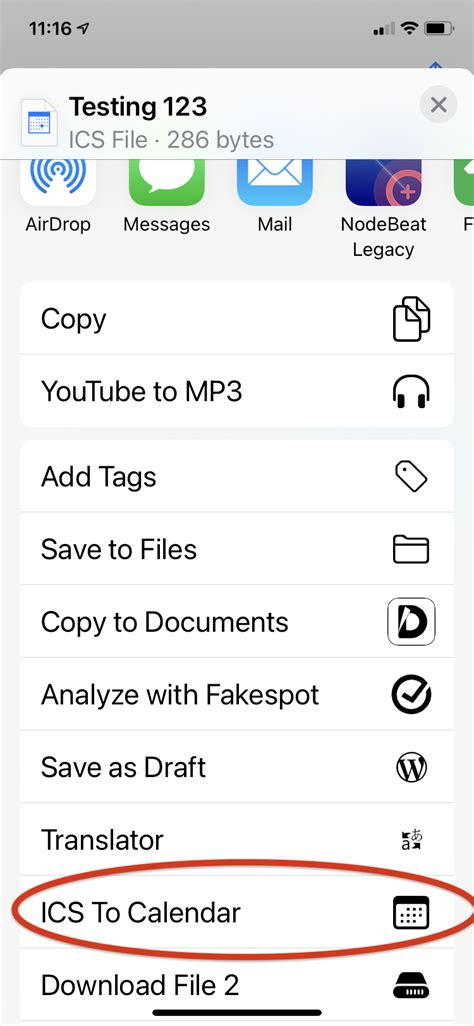Share the file via AirDrop
The height and width of the screenshot is (1026, 474).
pos(58,196)
